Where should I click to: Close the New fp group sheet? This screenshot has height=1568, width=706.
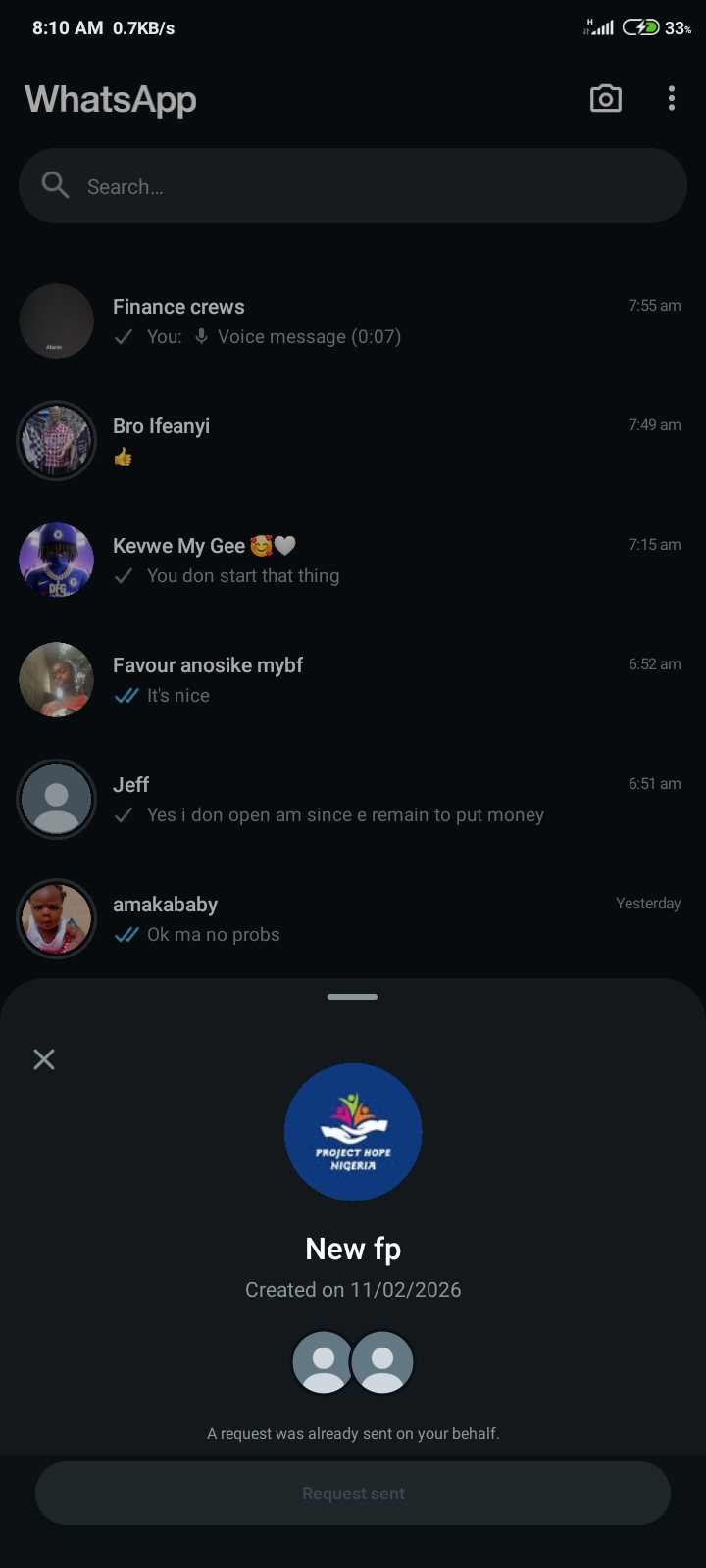tap(44, 1059)
